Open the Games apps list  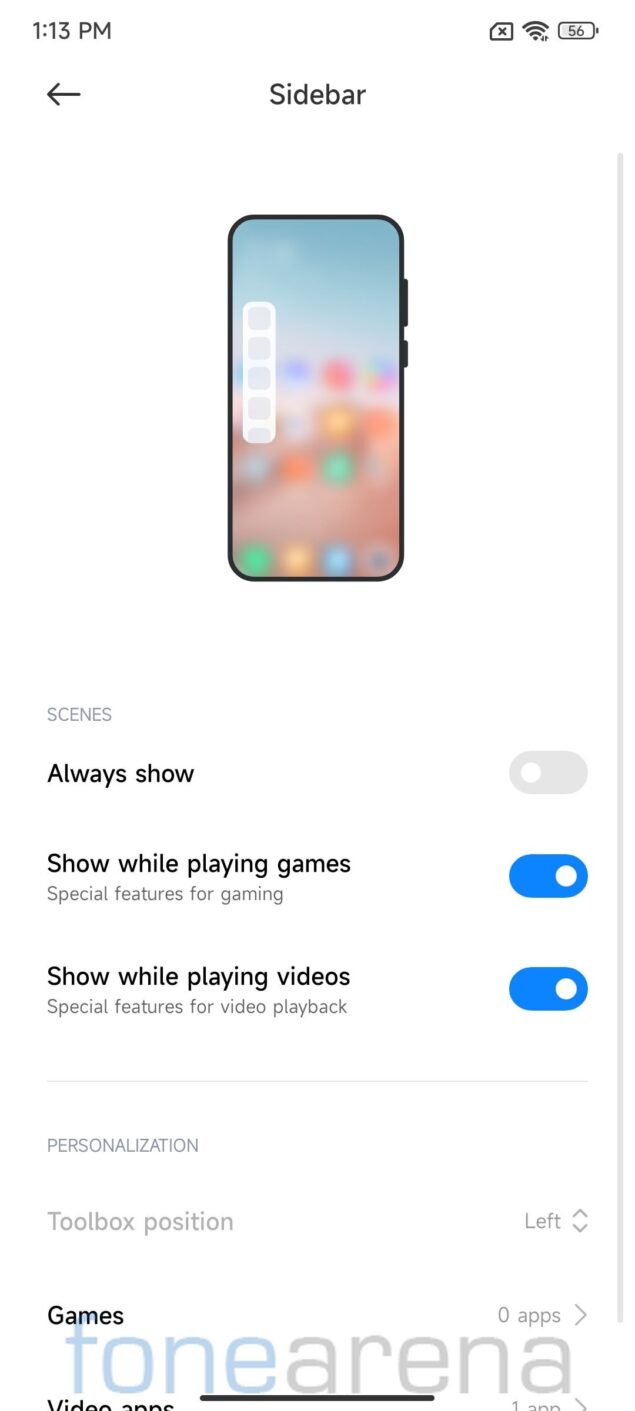[x=317, y=1315]
